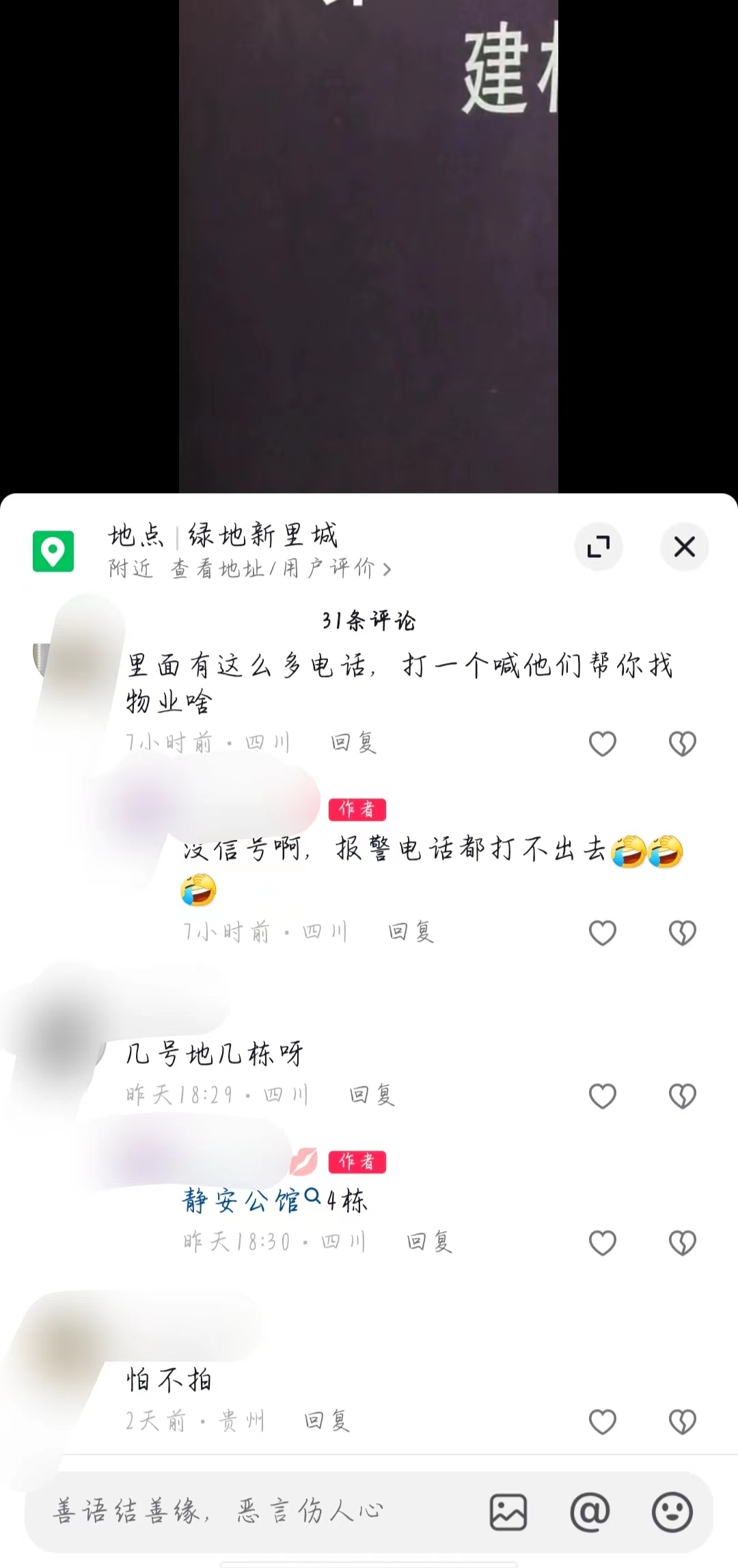Like the comment 几号地几栋呀

coord(602,1096)
